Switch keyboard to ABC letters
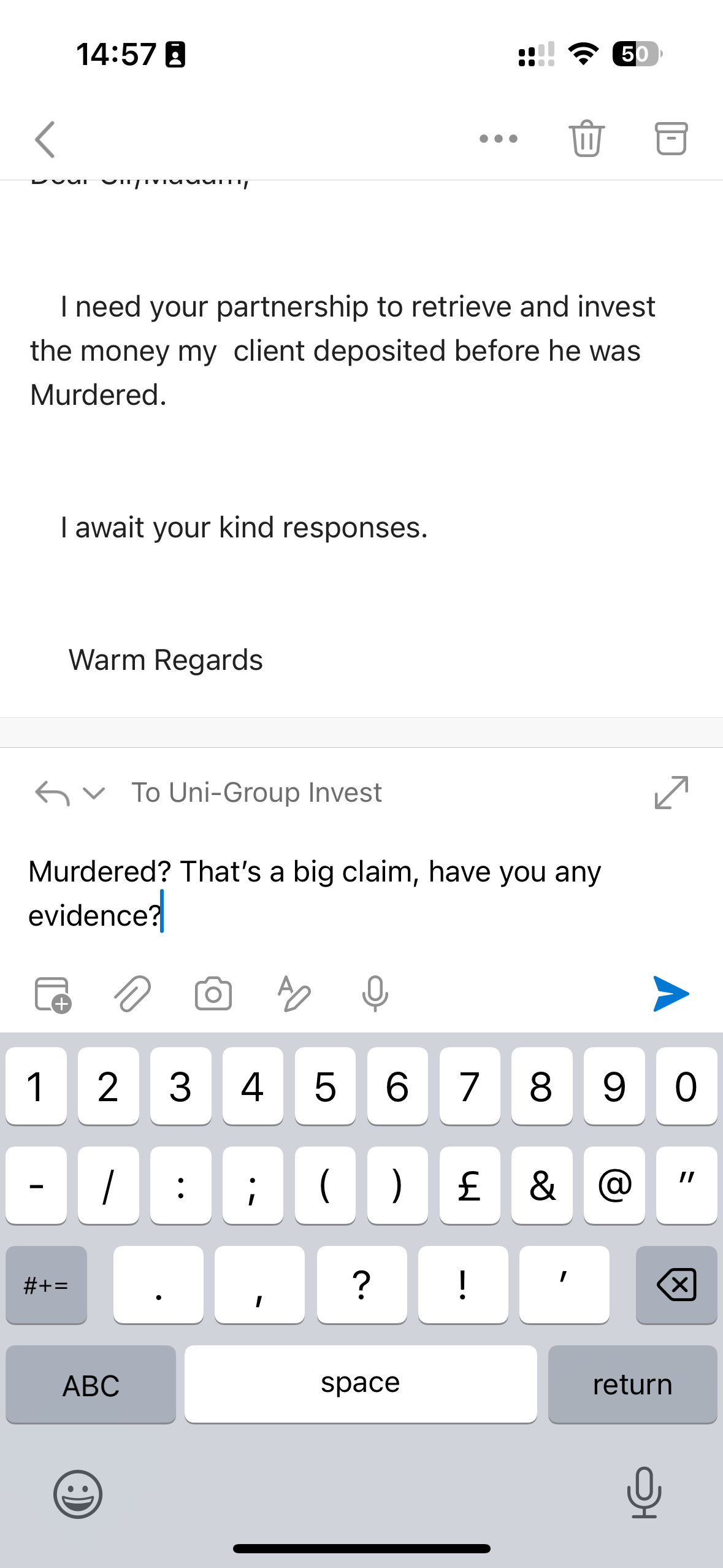Screen dimensions: 723x1568 (x=91, y=1385)
